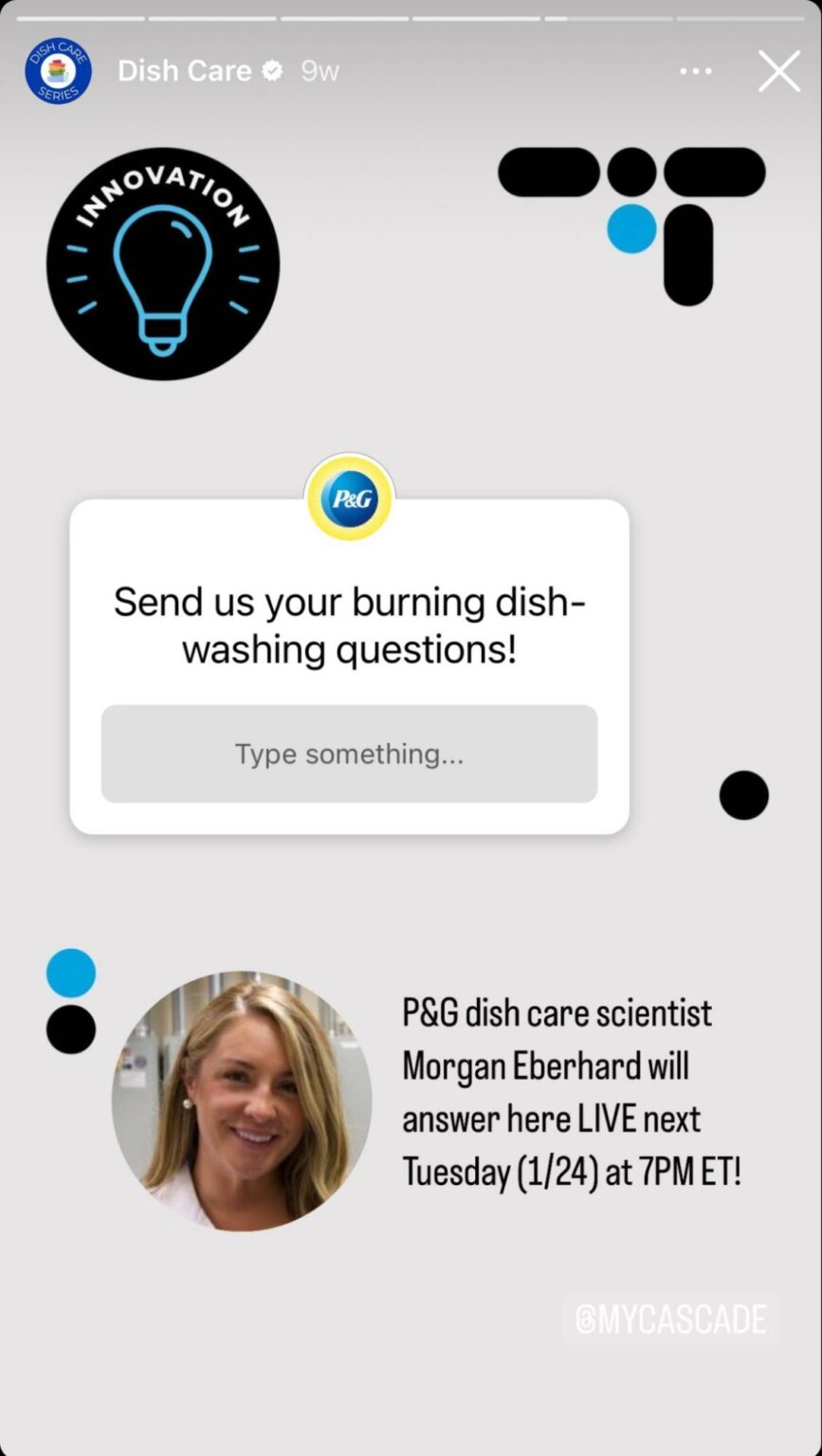
Task: Open the Dish Care profile picture
Action: click(x=58, y=72)
